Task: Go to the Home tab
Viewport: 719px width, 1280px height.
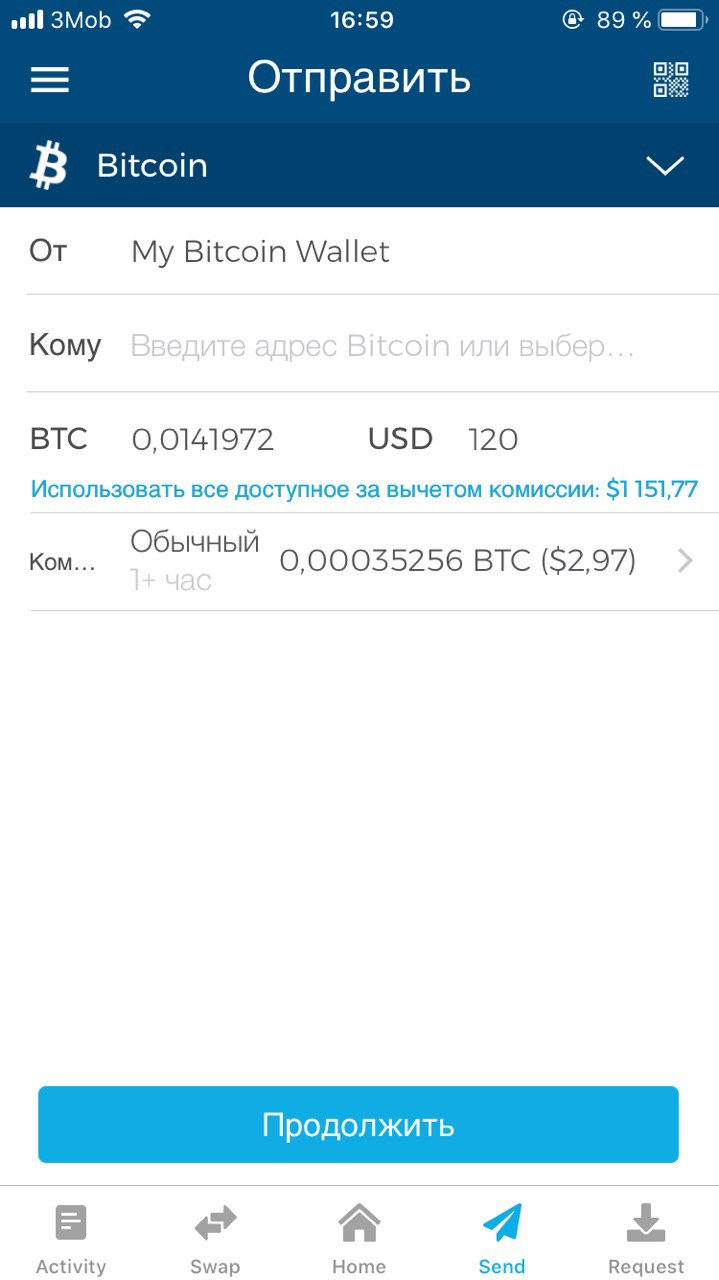Action: 359,1238
